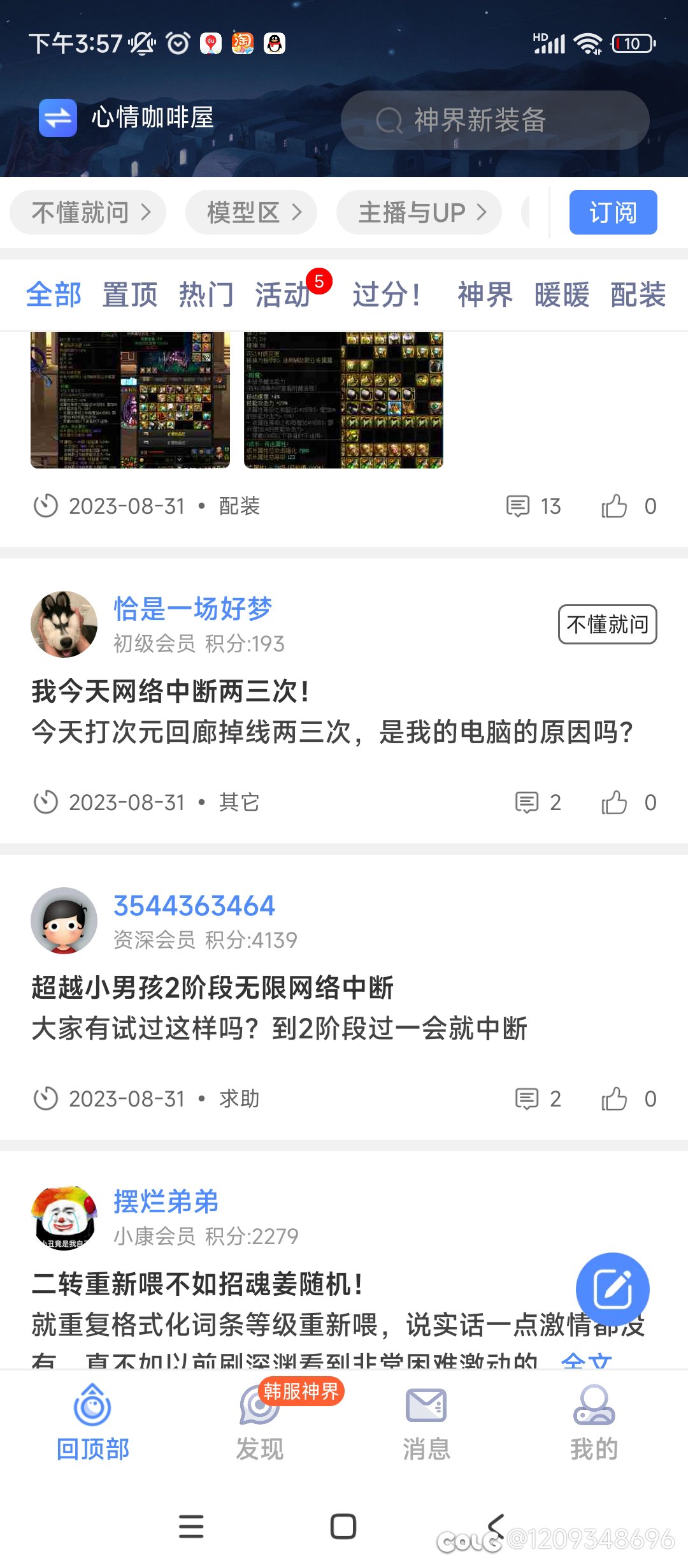
Task: Switch to the 置顶 tab
Action: 130,295
